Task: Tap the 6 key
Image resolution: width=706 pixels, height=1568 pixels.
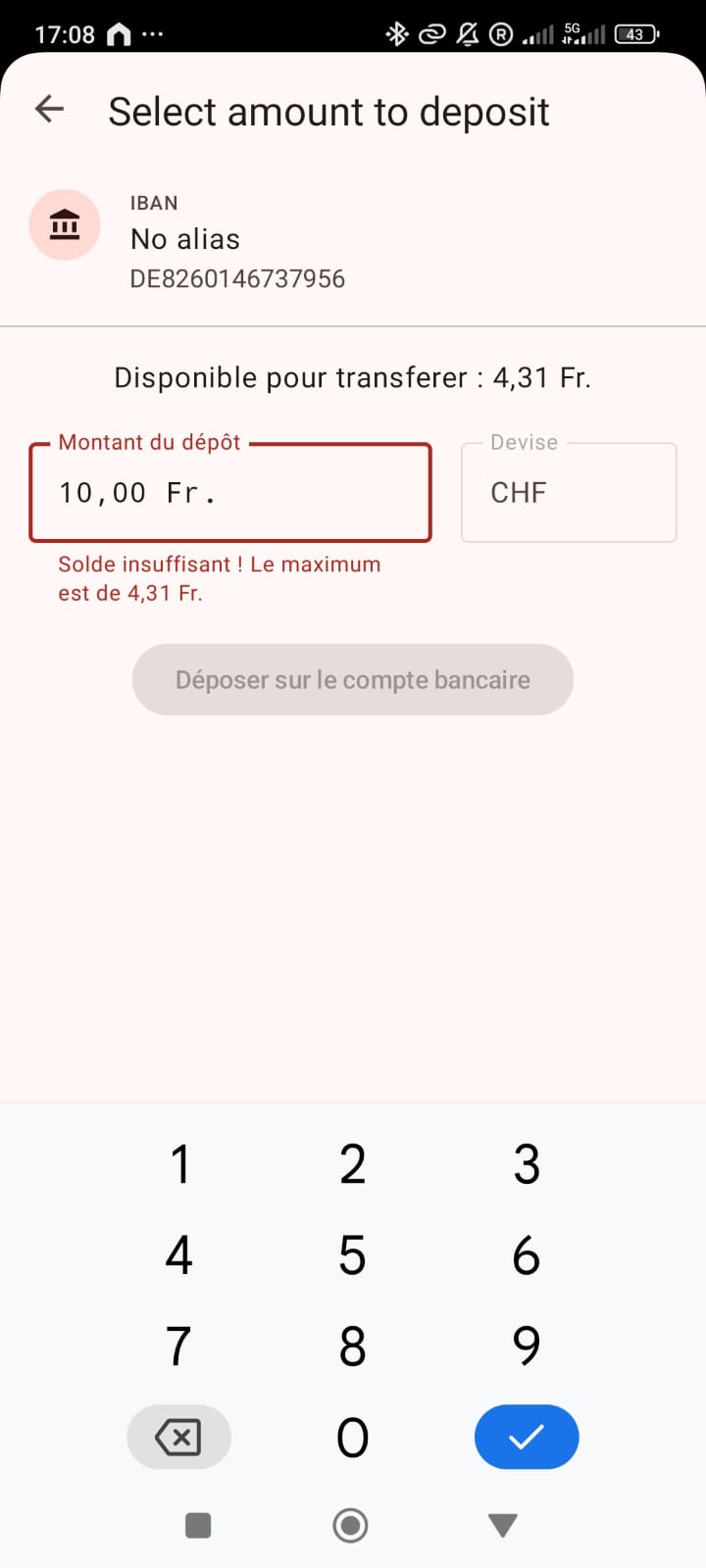Action: pos(527,1255)
